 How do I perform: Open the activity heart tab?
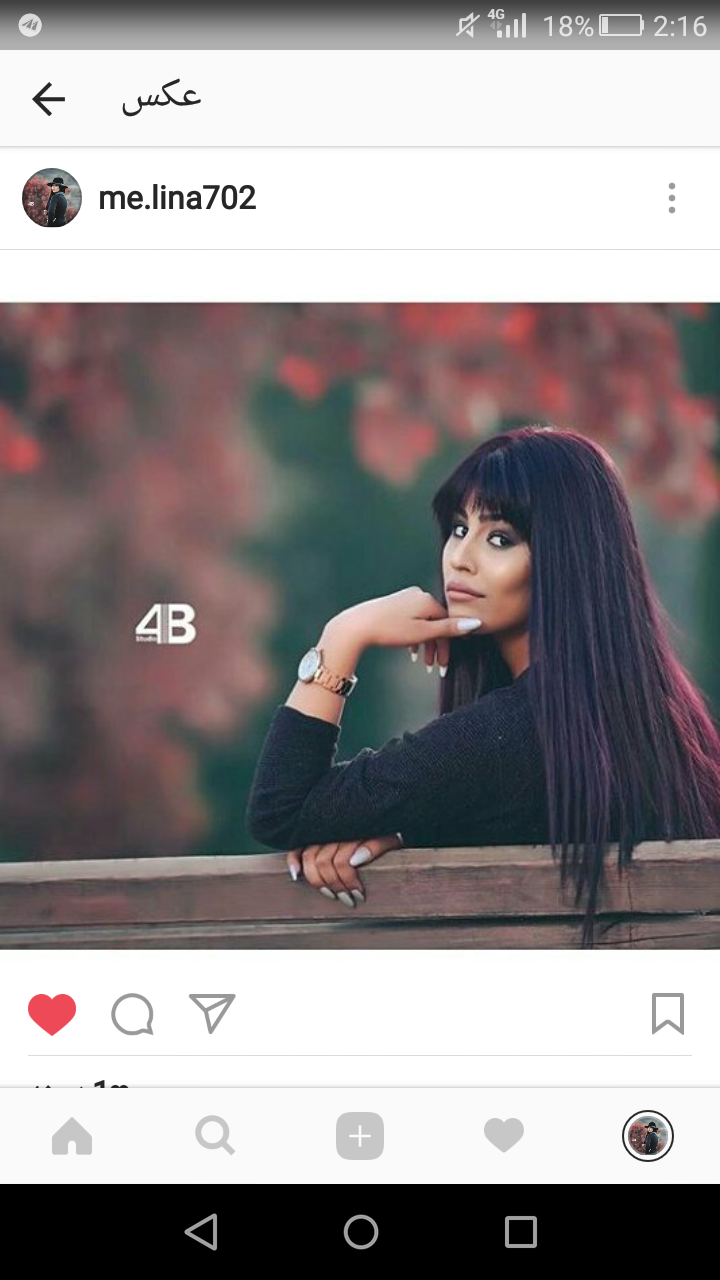[x=504, y=1136]
